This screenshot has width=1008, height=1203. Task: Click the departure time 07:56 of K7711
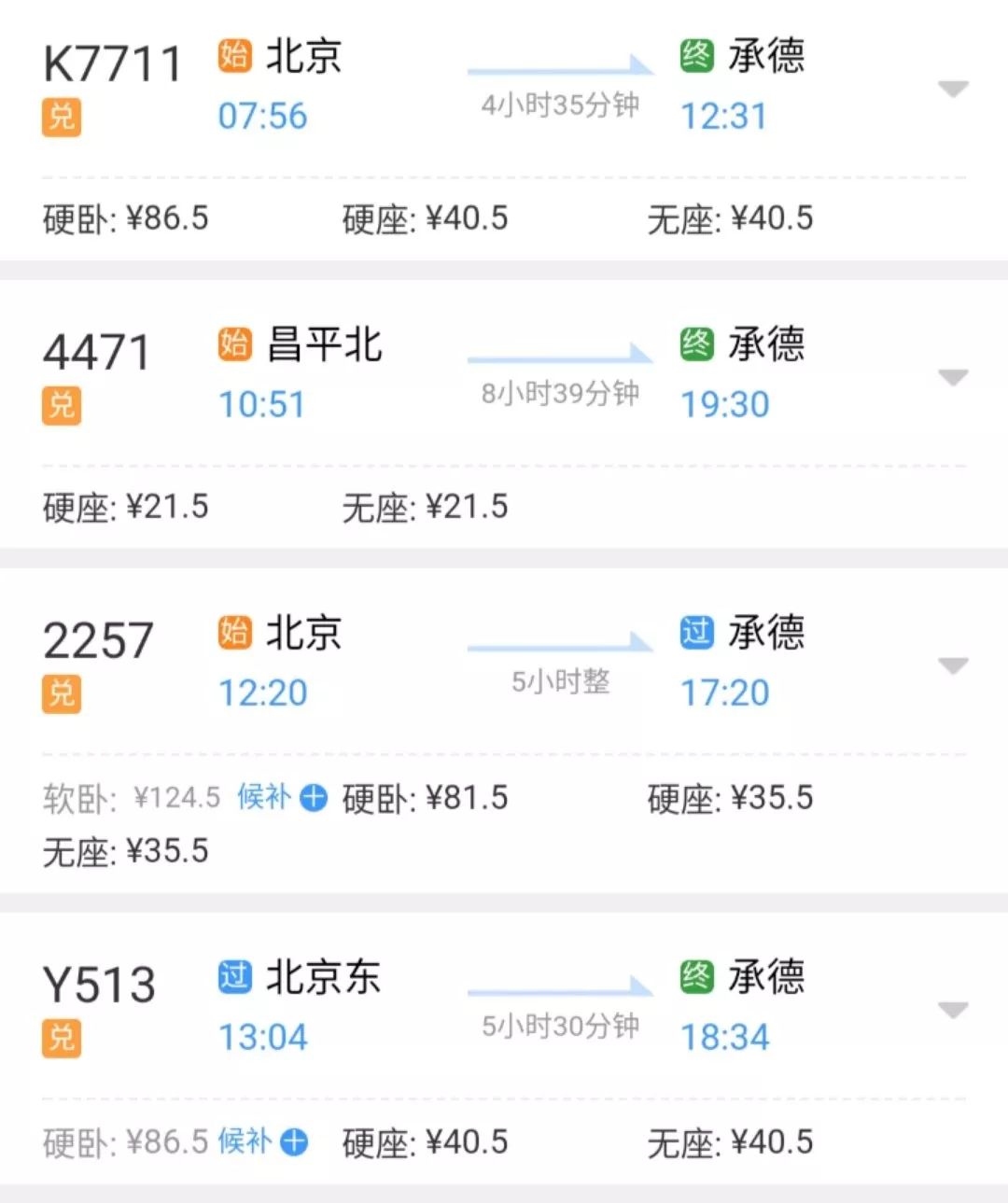click(x=261, y=115)
